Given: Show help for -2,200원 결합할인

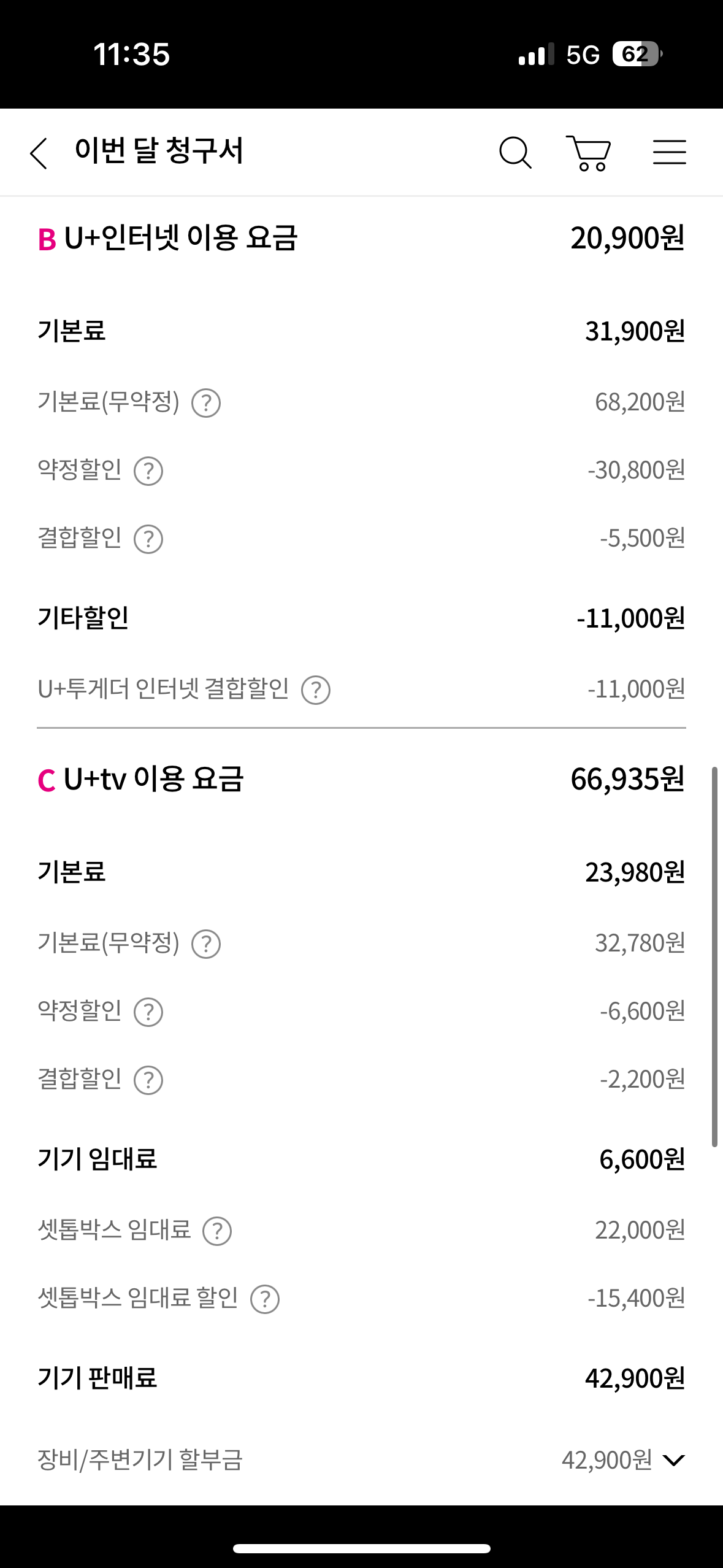Looking at the screenshot, I should (148, 1080).
